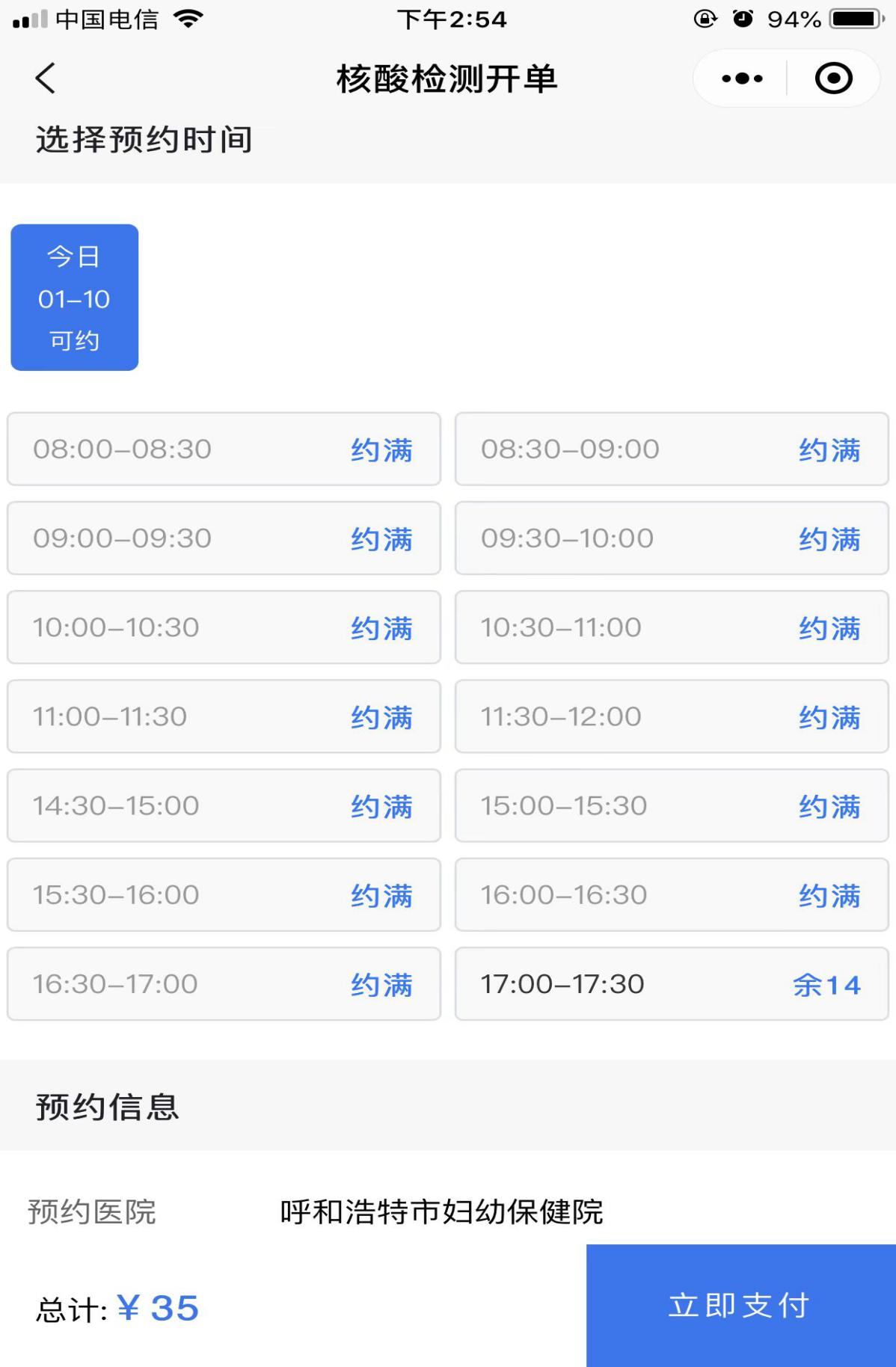Tap the 16:30-17:00 time slot
Screen dimensions: 896x1367
coord(224,984)
